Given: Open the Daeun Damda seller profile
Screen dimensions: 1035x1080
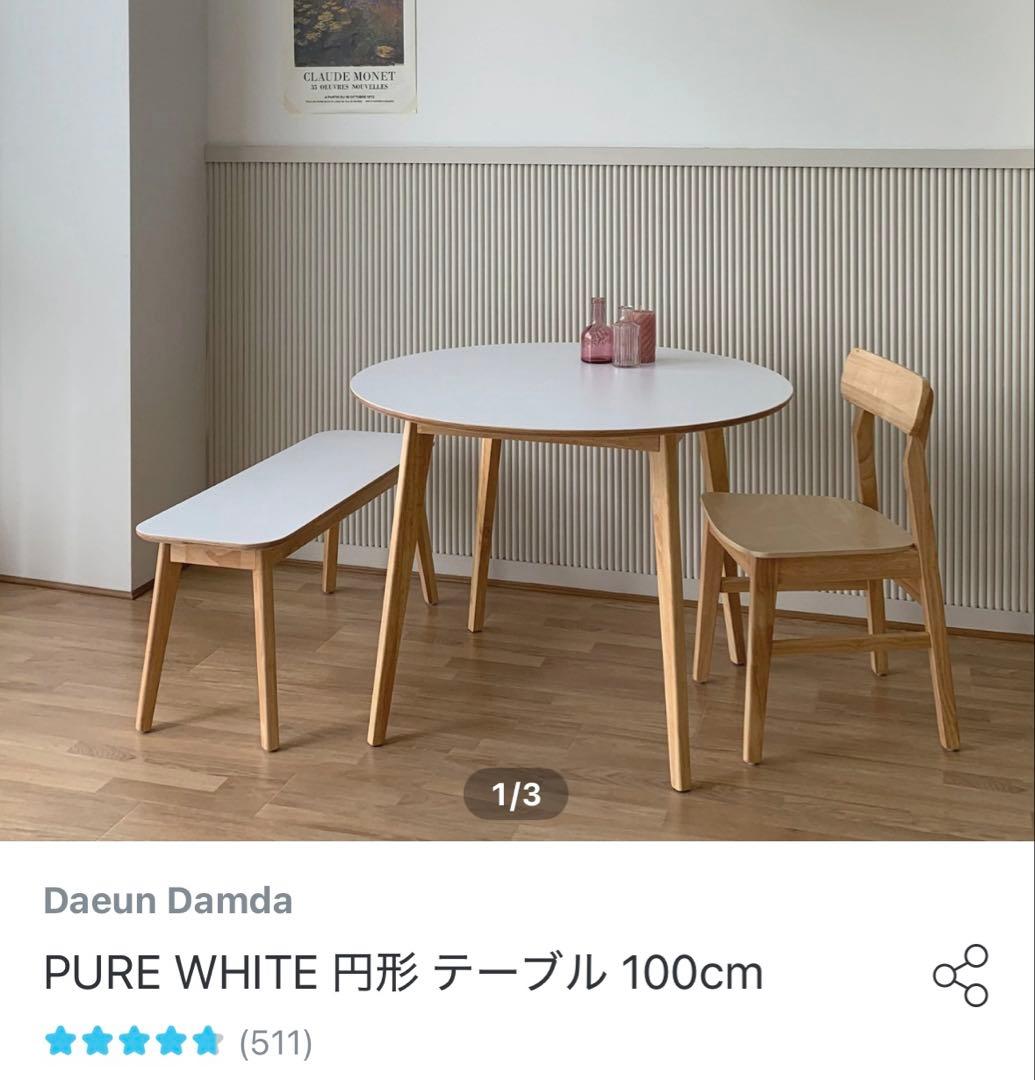Looking at the screenshot, I should tap(165, 900).
